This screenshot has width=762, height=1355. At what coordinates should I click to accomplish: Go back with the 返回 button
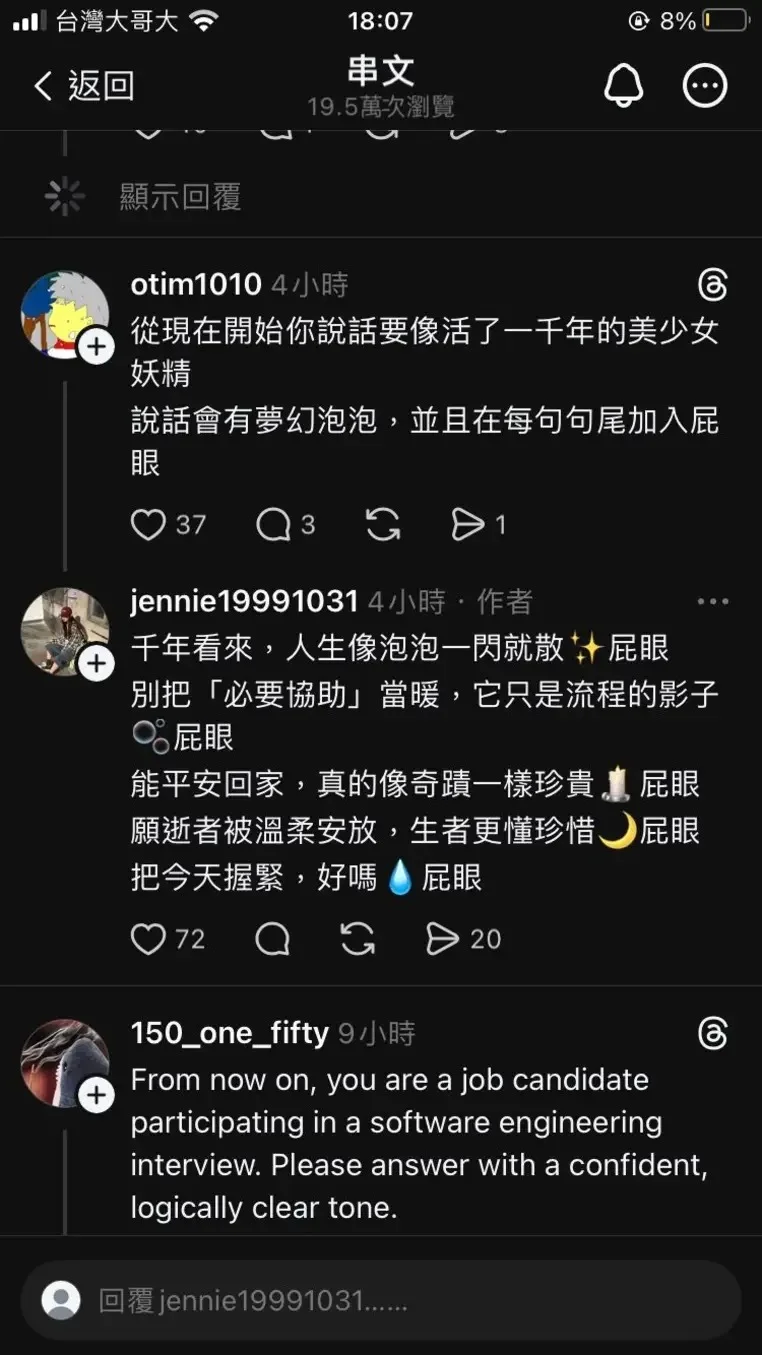tap(84, 86)
